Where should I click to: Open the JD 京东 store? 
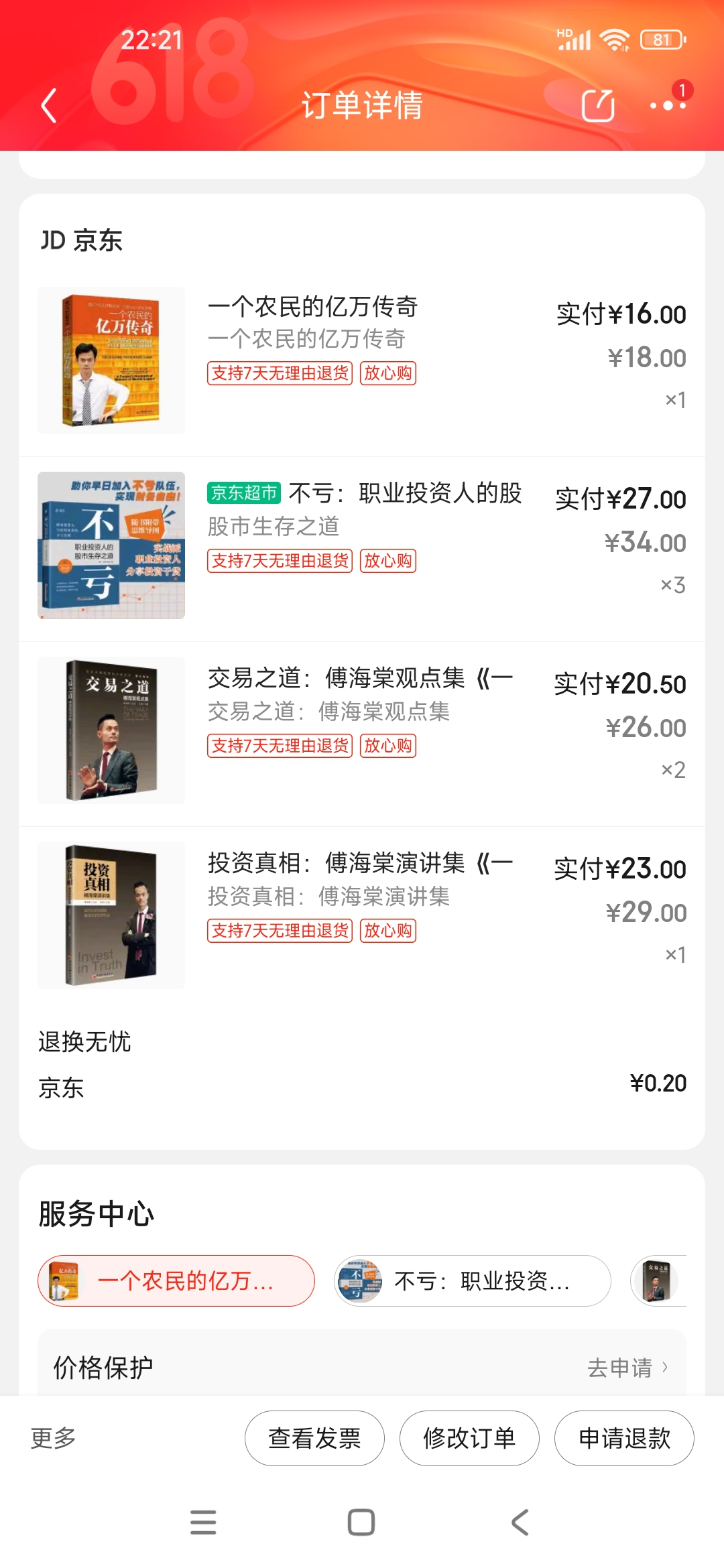pos(82,241)
